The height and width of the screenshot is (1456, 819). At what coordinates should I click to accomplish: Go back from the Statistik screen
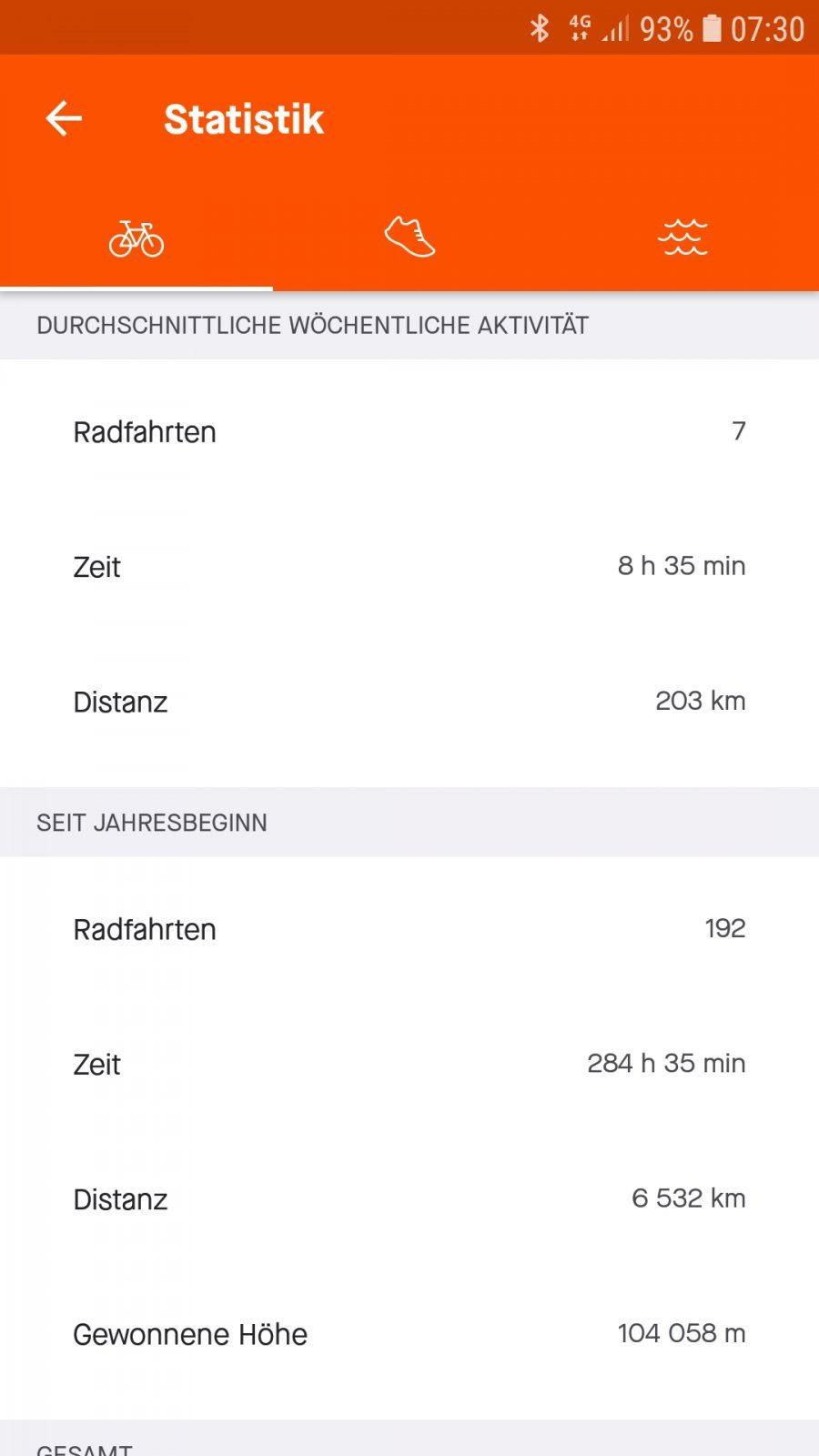(x=64, y=118)
